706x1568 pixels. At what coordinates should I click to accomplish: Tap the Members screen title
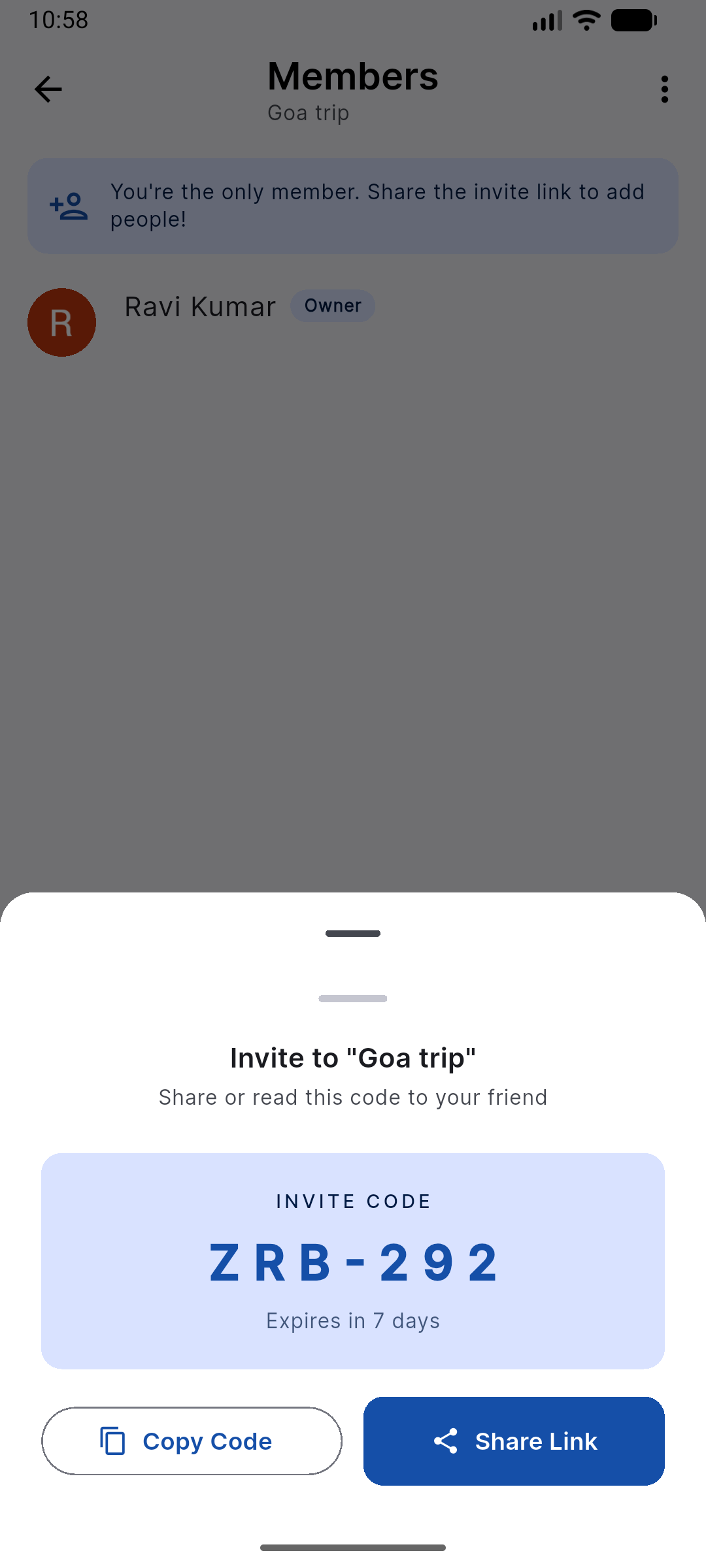click(352, 76)
